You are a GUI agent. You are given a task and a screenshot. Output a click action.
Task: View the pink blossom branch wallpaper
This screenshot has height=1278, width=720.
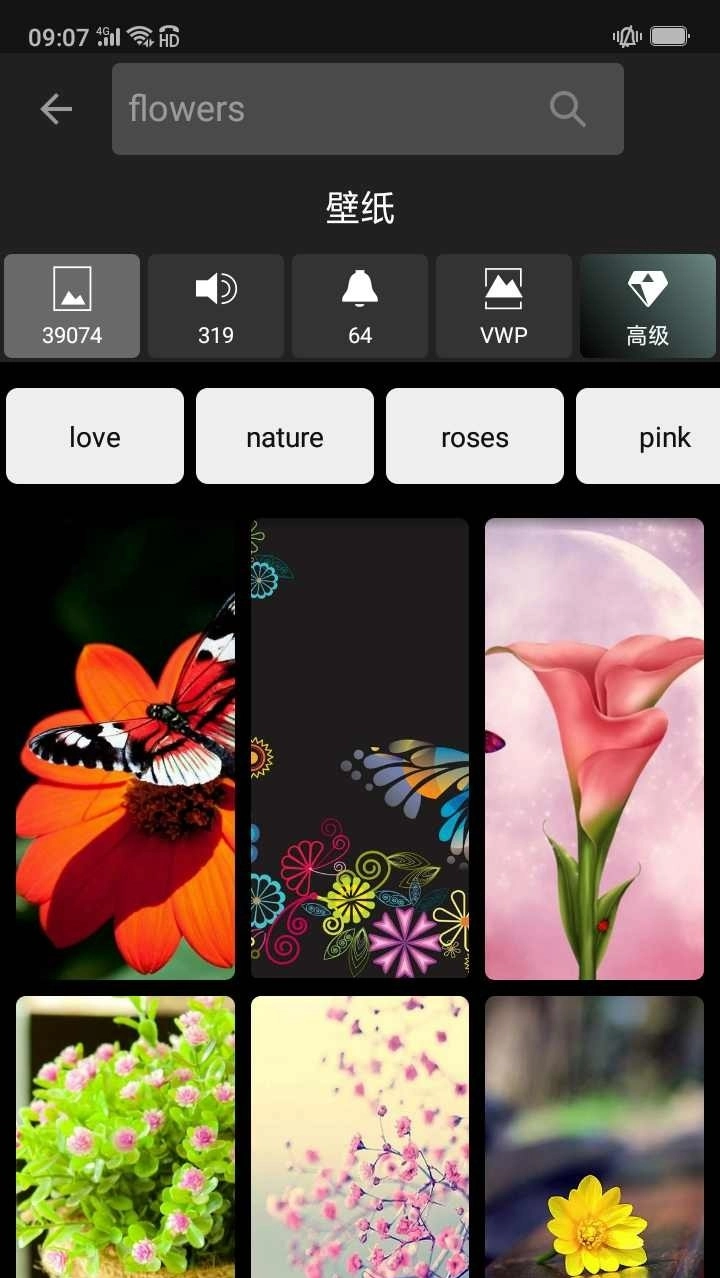[x=360, y=1136]
